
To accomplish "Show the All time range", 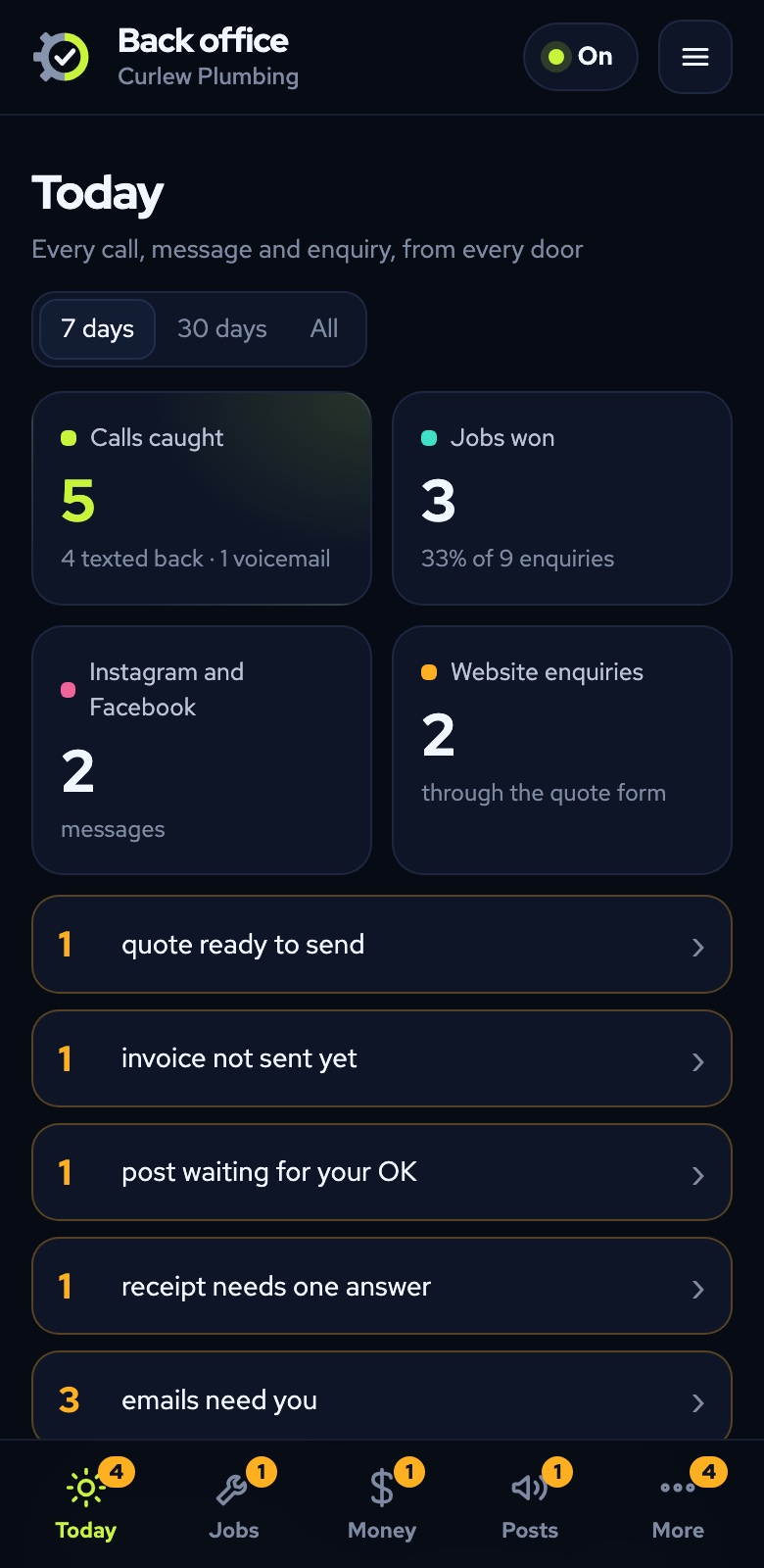I will pos(324,328).
